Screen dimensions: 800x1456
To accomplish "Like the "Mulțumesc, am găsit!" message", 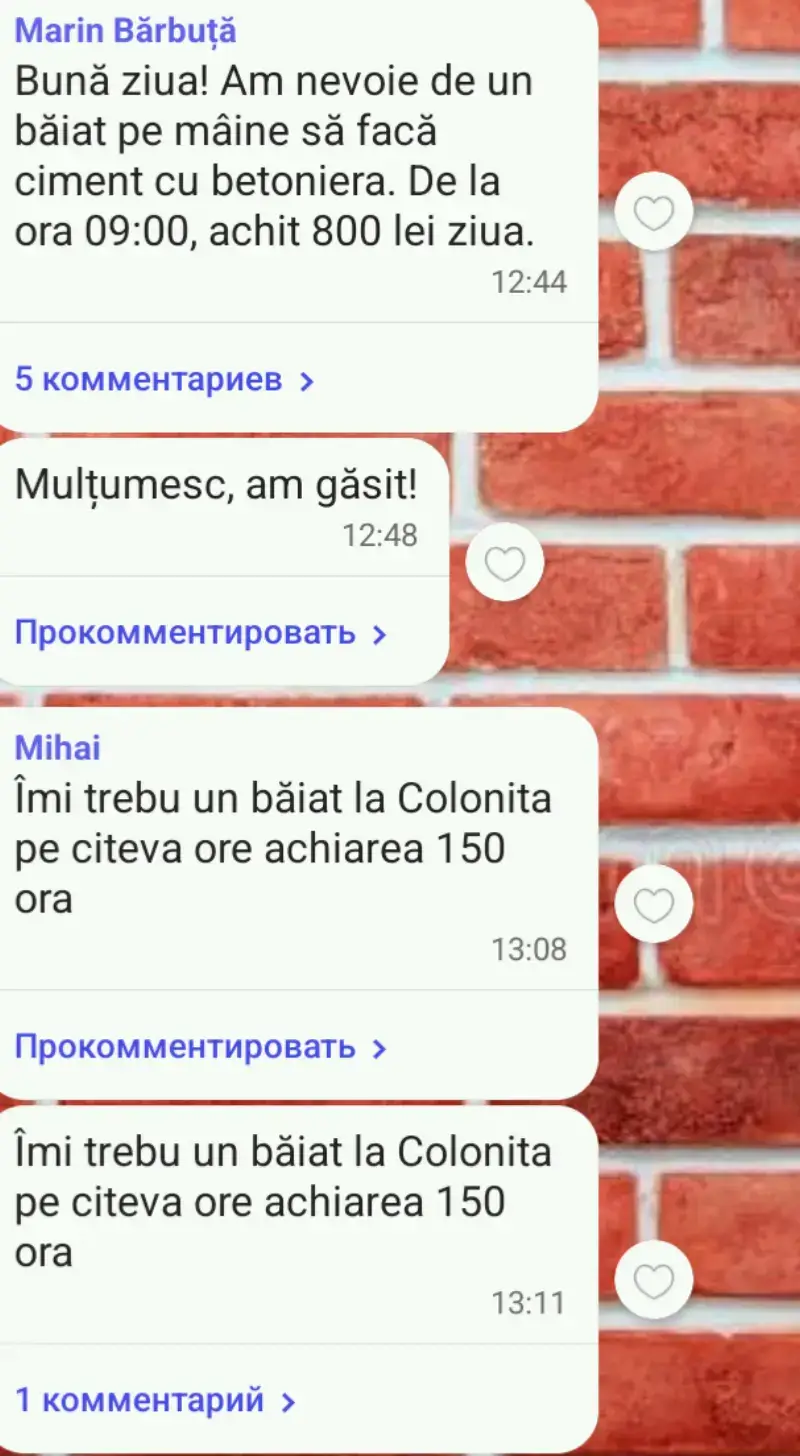I will point(505,563).
